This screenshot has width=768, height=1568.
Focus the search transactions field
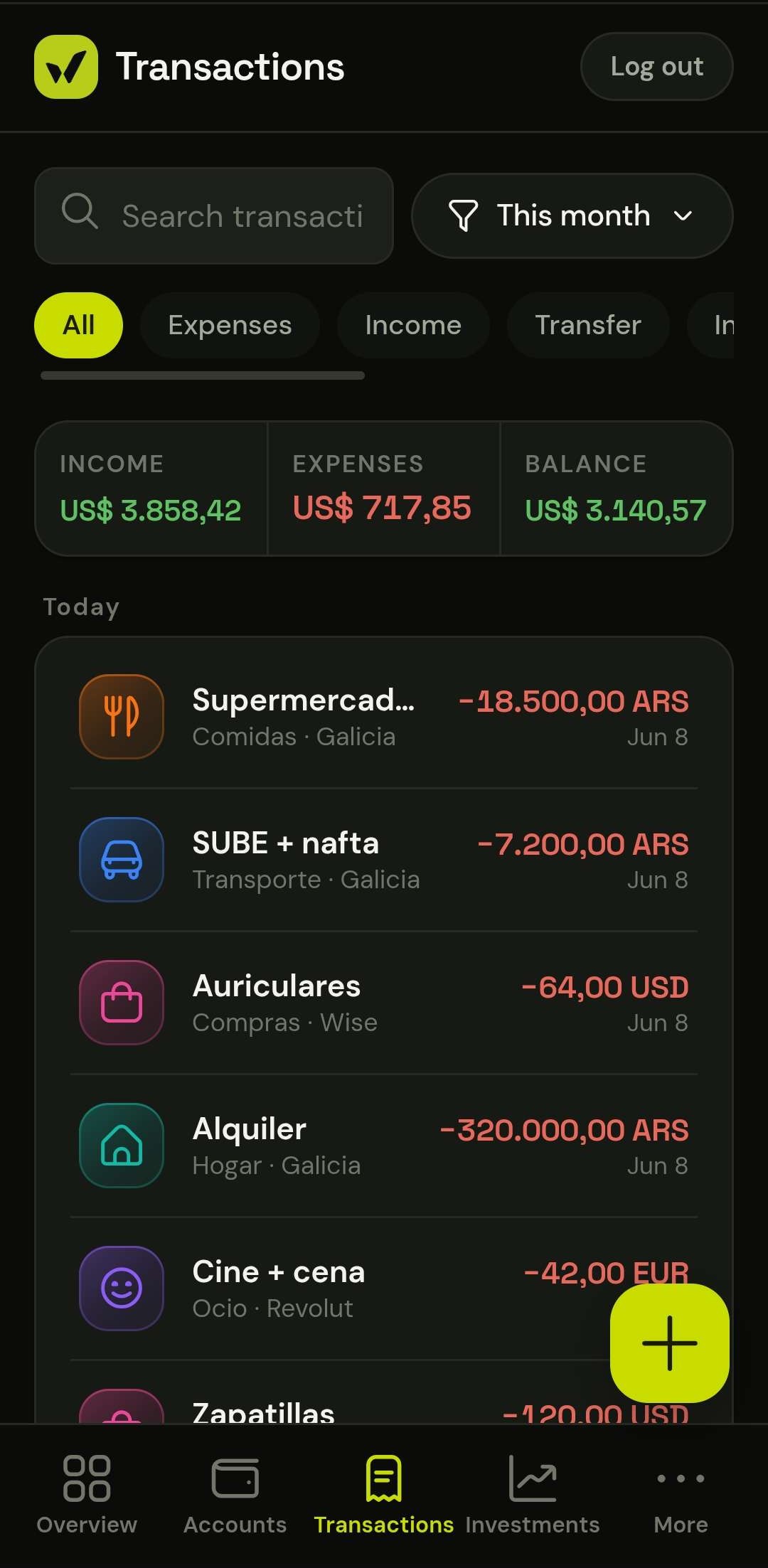[213, 215]
